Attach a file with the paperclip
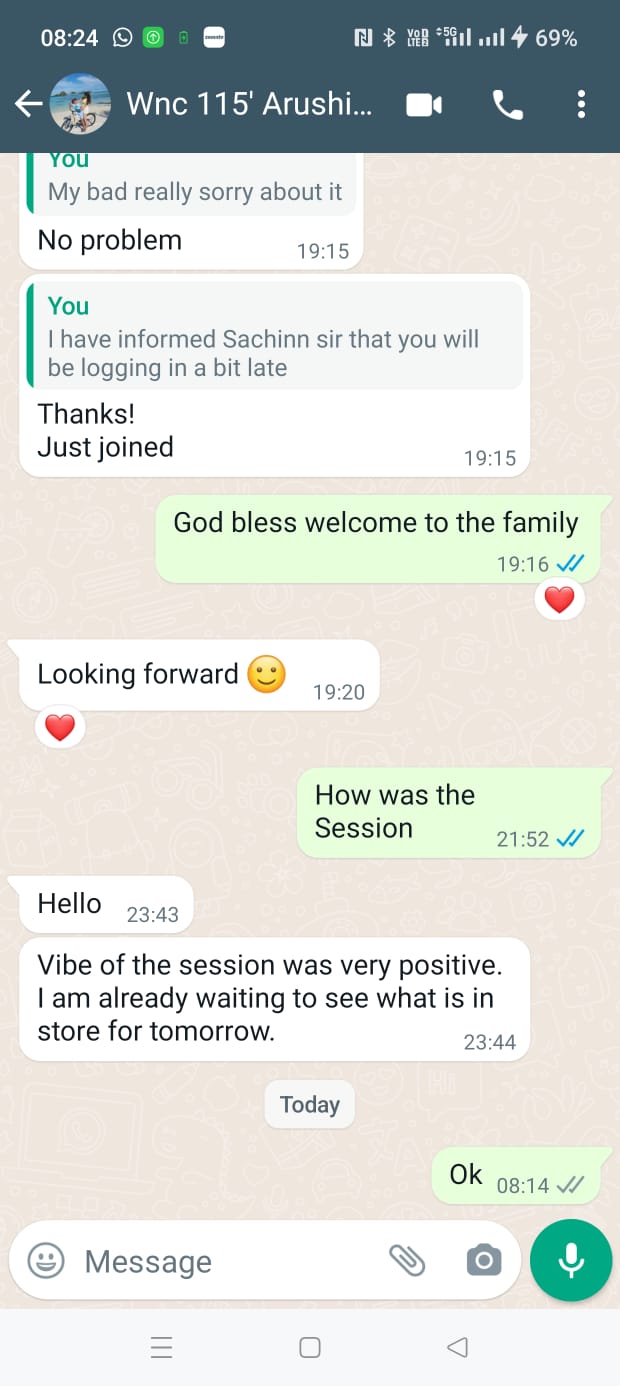 (x=407, y=1261)
